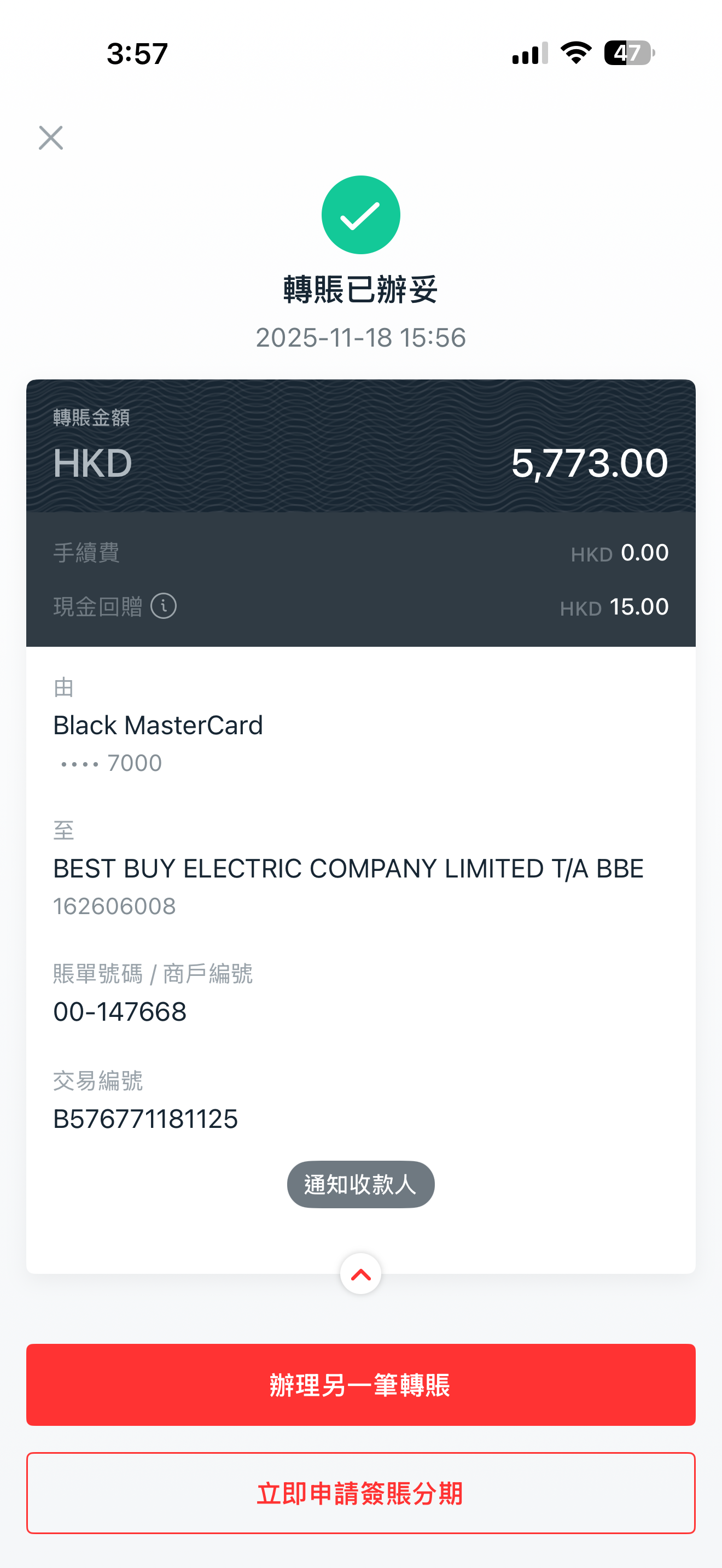The width and height of the screenshot is (722, 1568).
Task: Close the transfer confirmation screen
Action: click(50, 138)
